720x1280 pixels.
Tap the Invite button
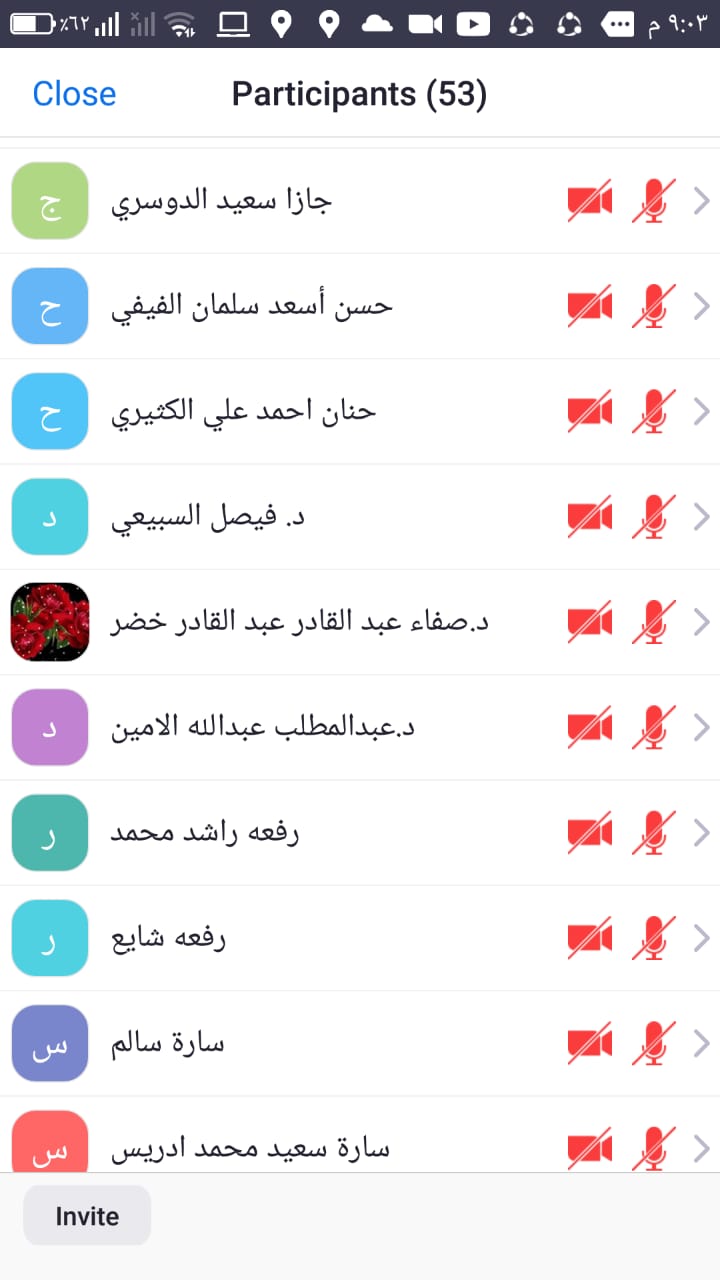87,1216
